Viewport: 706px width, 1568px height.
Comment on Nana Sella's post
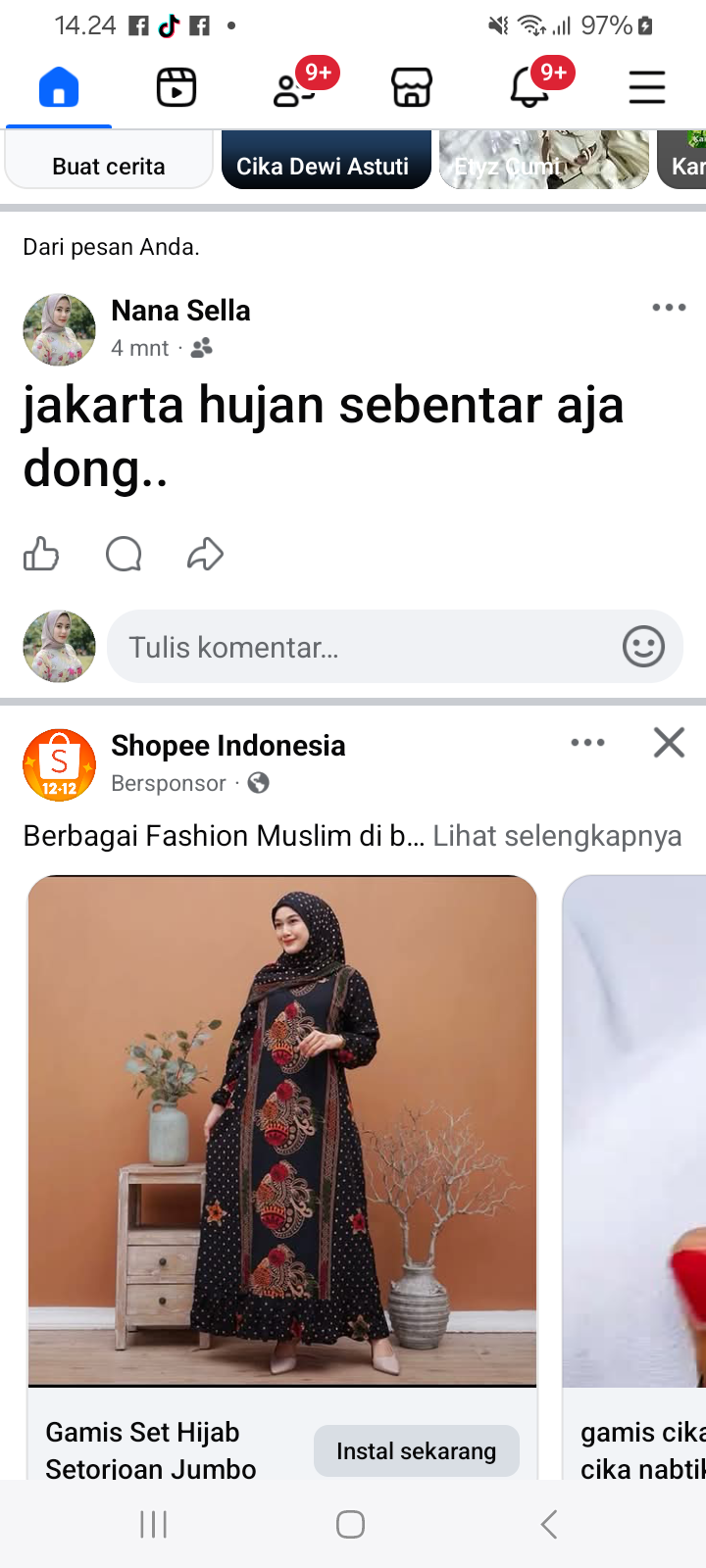124,555
